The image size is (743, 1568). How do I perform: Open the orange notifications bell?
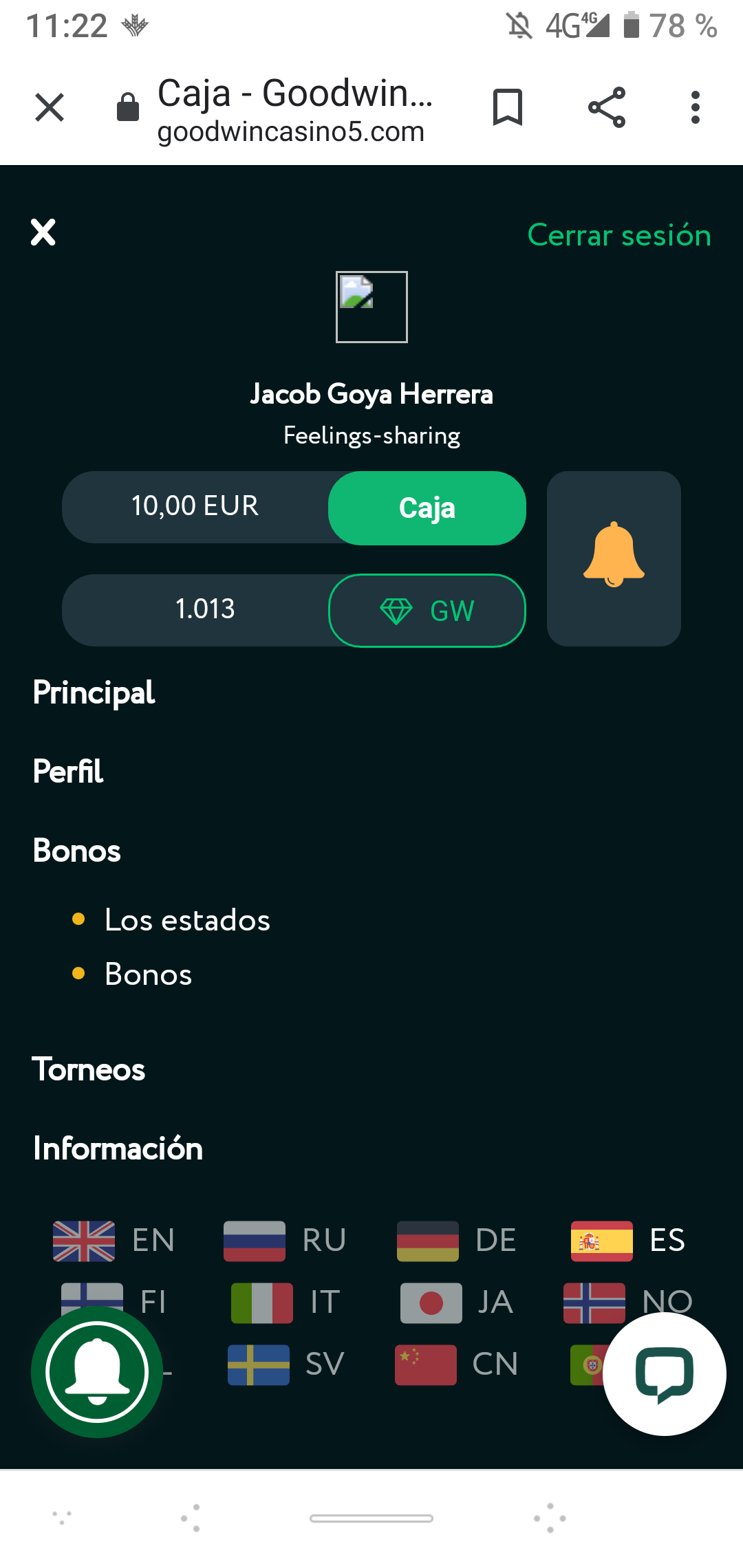click(x=614, y=556)
